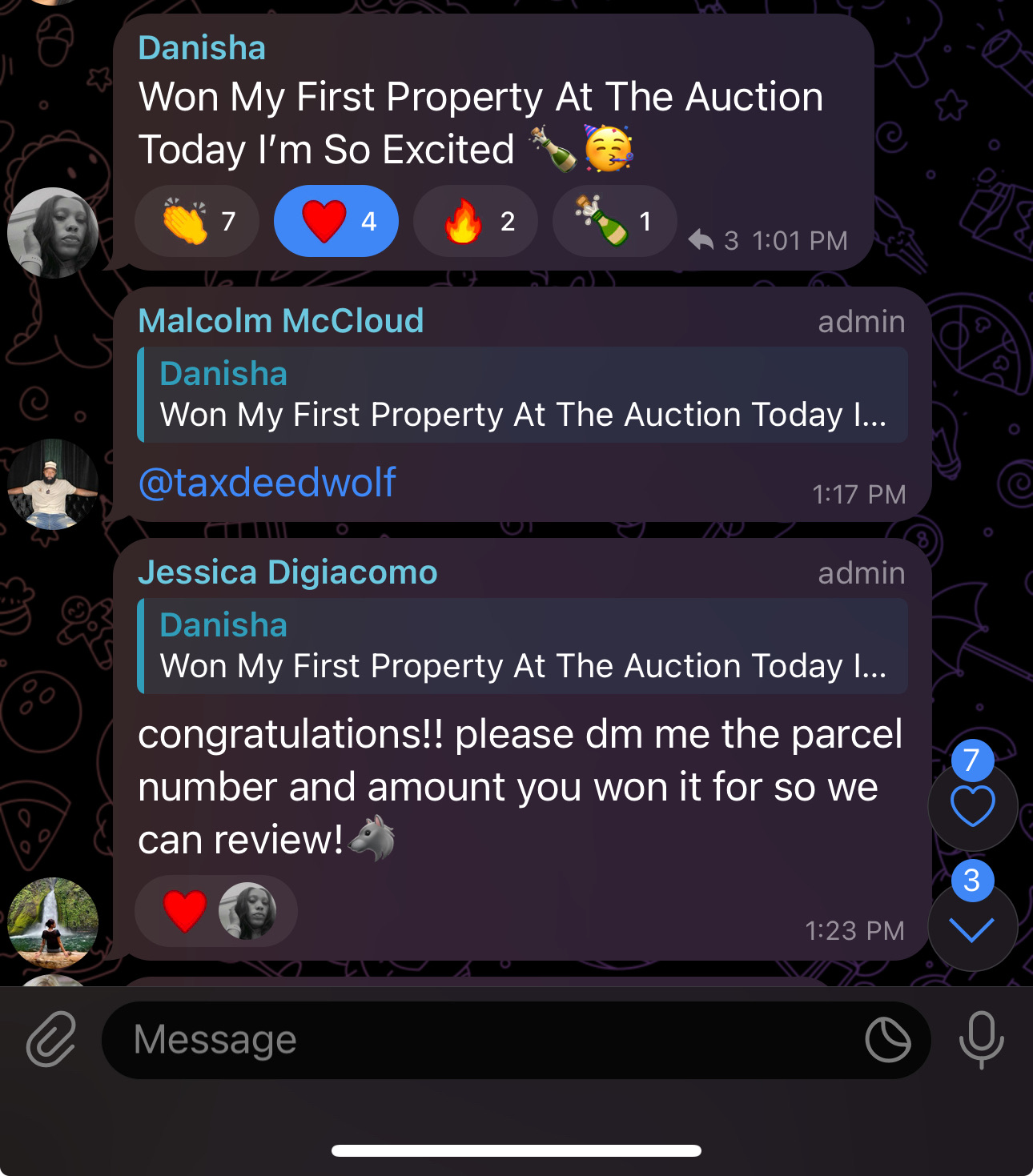Open the @taxdeedwolf mention link
Viewport: 1033px width, 1176px height.
(x=267, y=483)
